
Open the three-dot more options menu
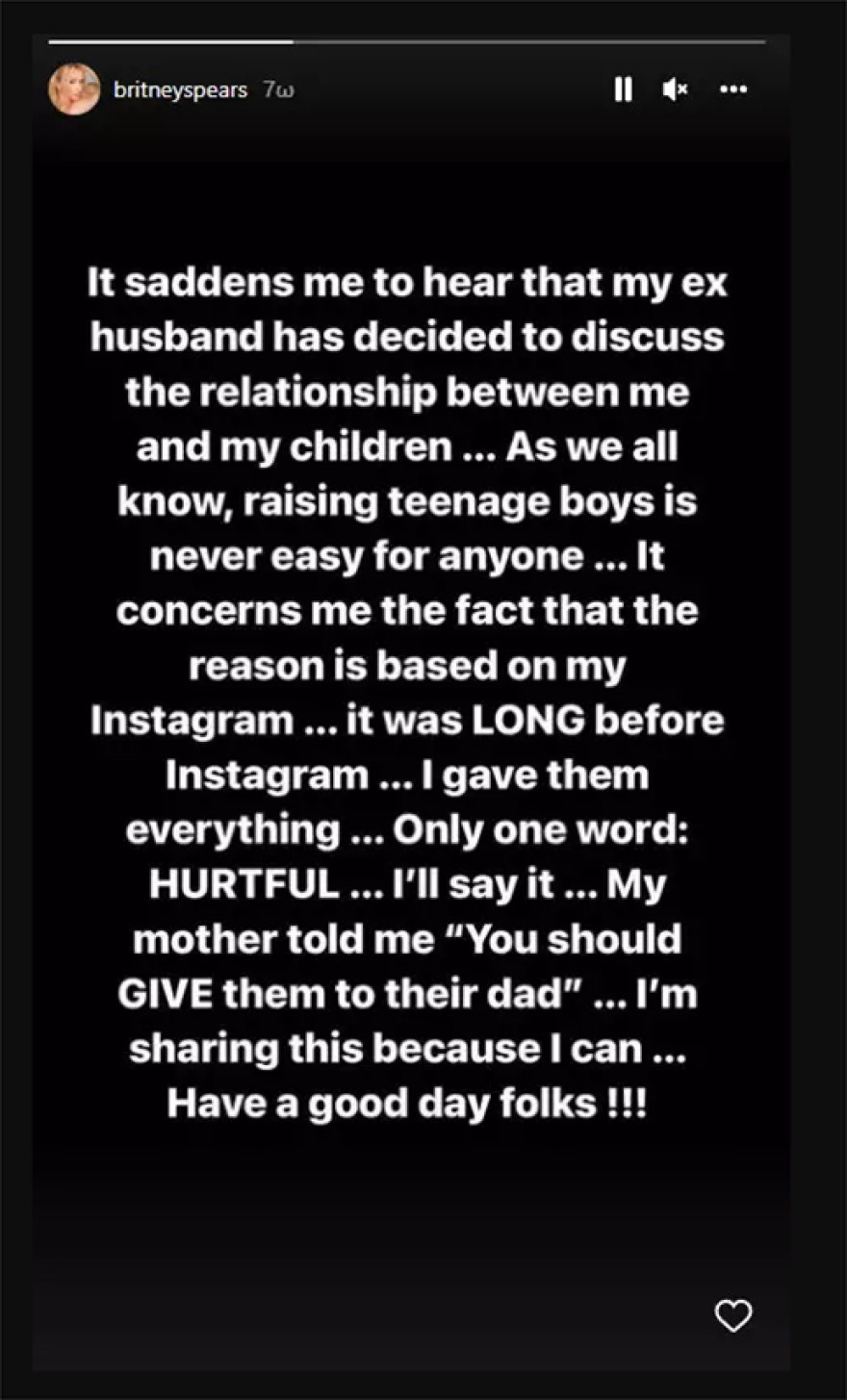[x=733, y=89]
